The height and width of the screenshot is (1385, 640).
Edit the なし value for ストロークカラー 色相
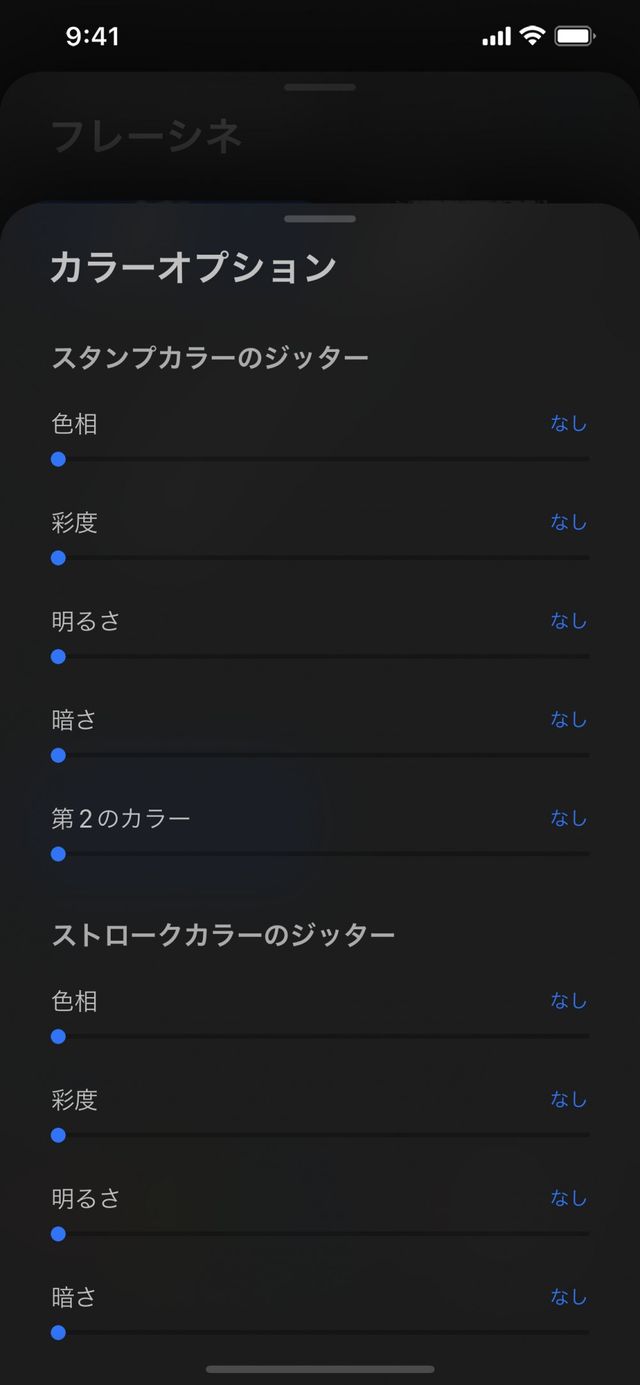(568, 1001)
